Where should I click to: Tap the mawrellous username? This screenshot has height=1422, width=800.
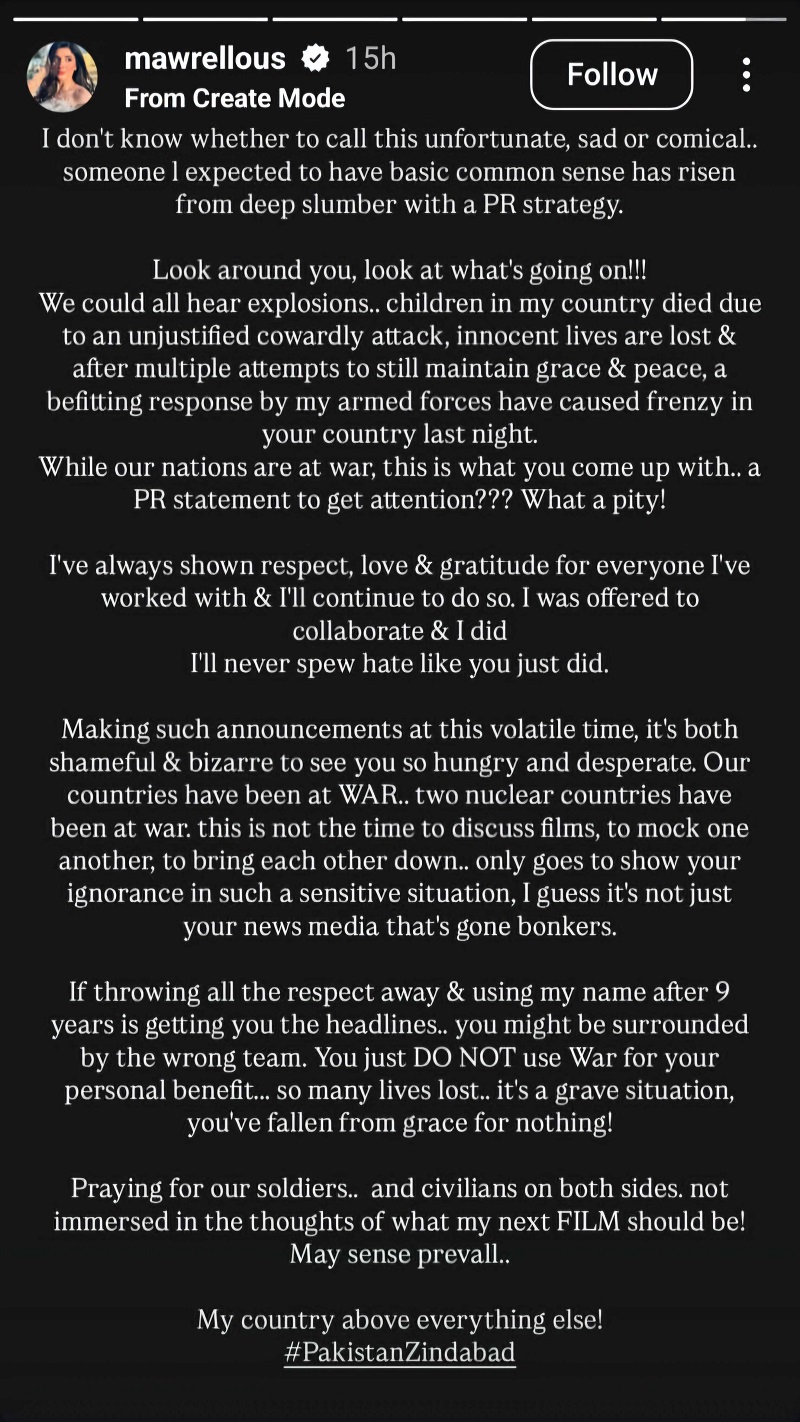point(204,59)
